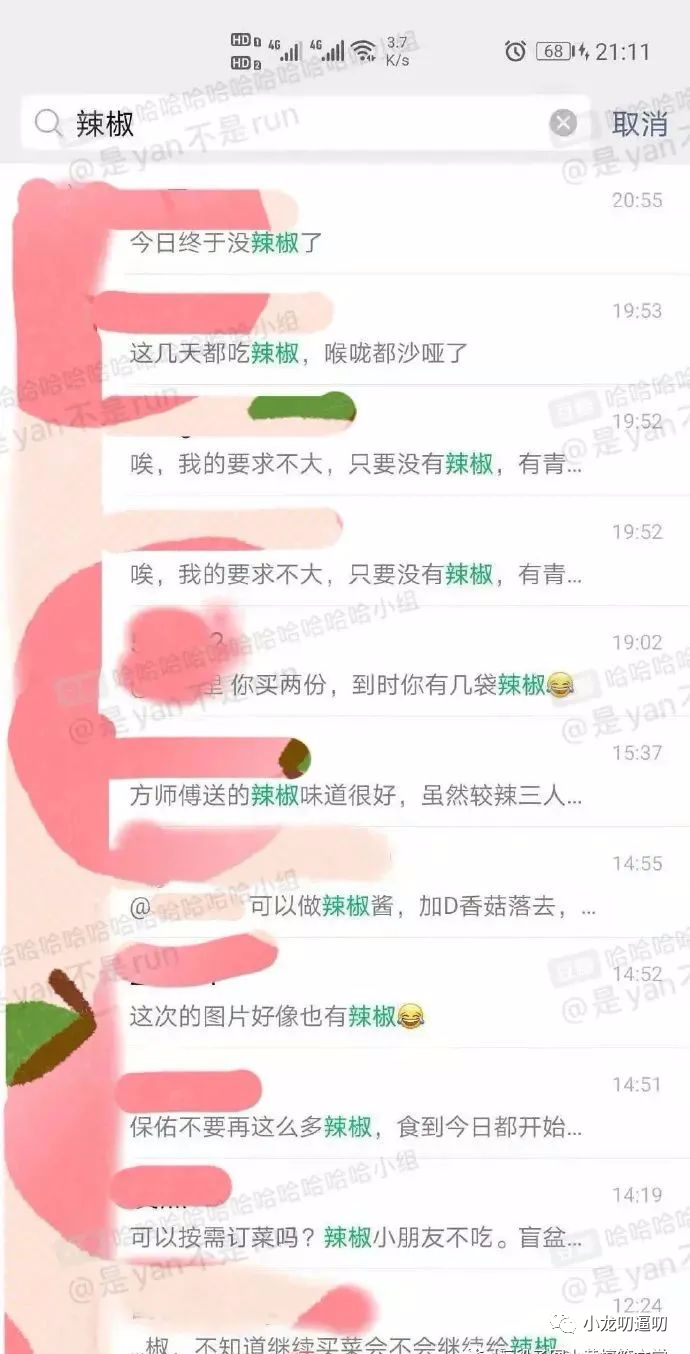
Task: Tap the search field containing 辣椒
Action: [300, 124]
